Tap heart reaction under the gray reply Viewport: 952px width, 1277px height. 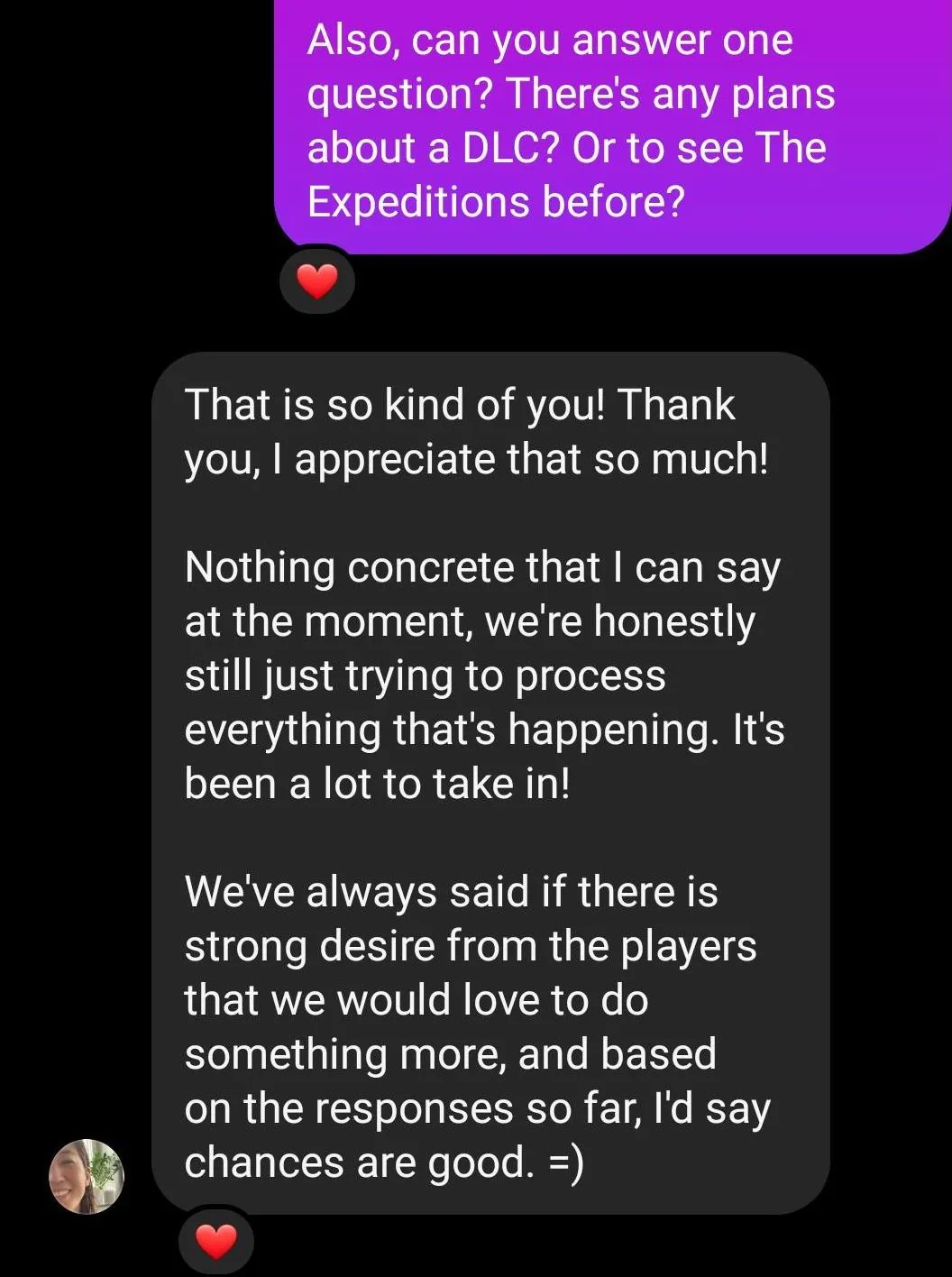(x=216, y=1242)
